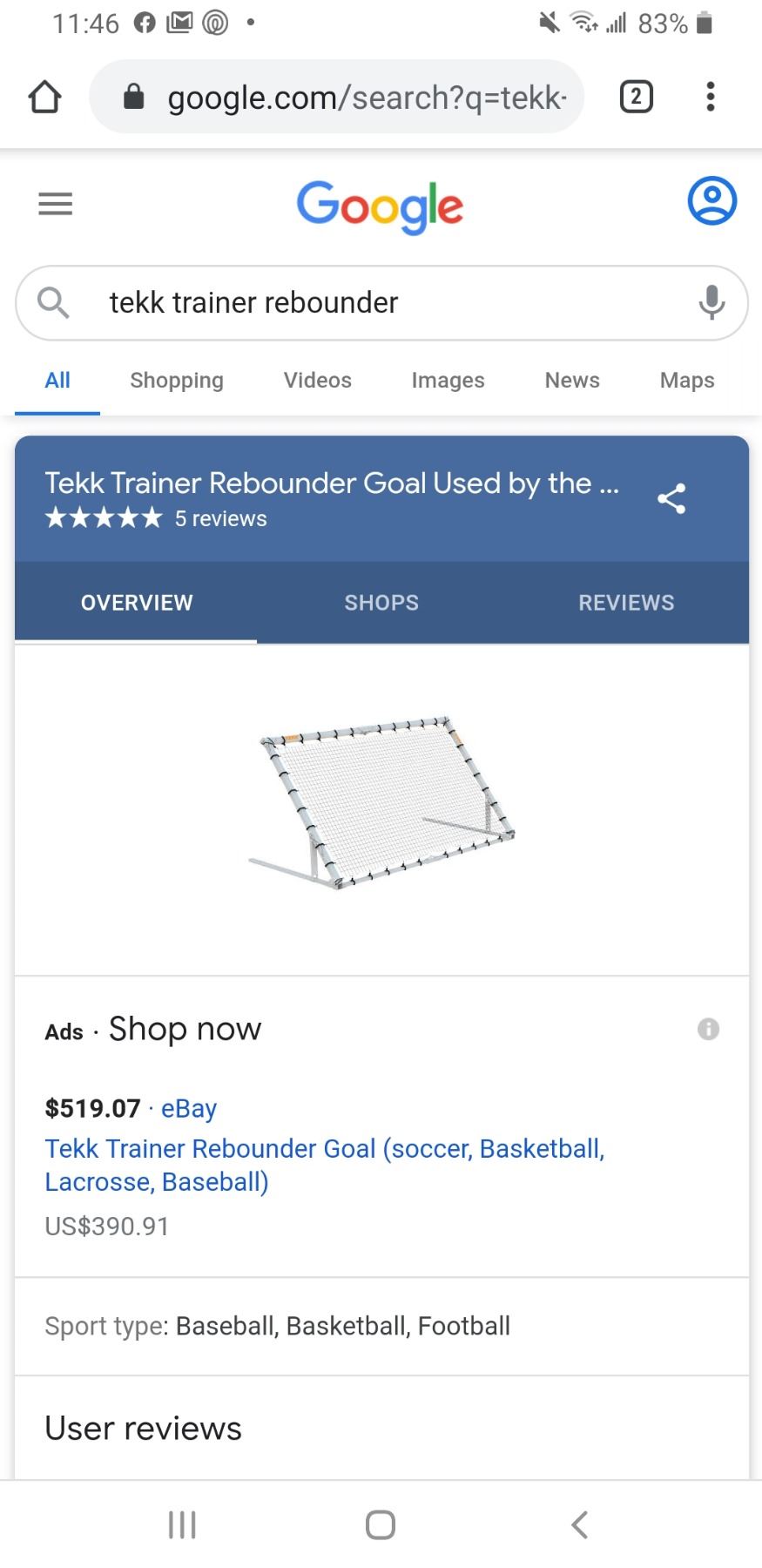Go back using the system back button
762x1568 pixels.
579,1524
